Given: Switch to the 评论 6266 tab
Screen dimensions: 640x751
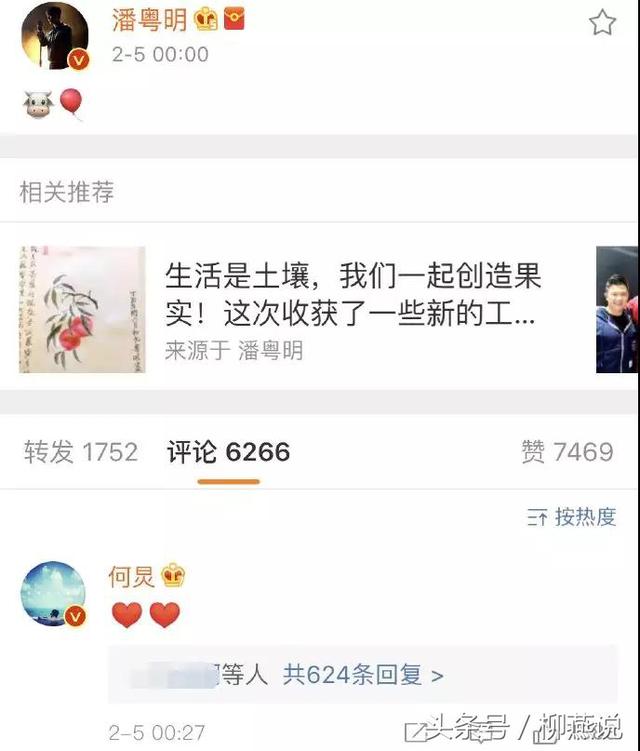Looking at the screenshot, I should pos(228,452).
